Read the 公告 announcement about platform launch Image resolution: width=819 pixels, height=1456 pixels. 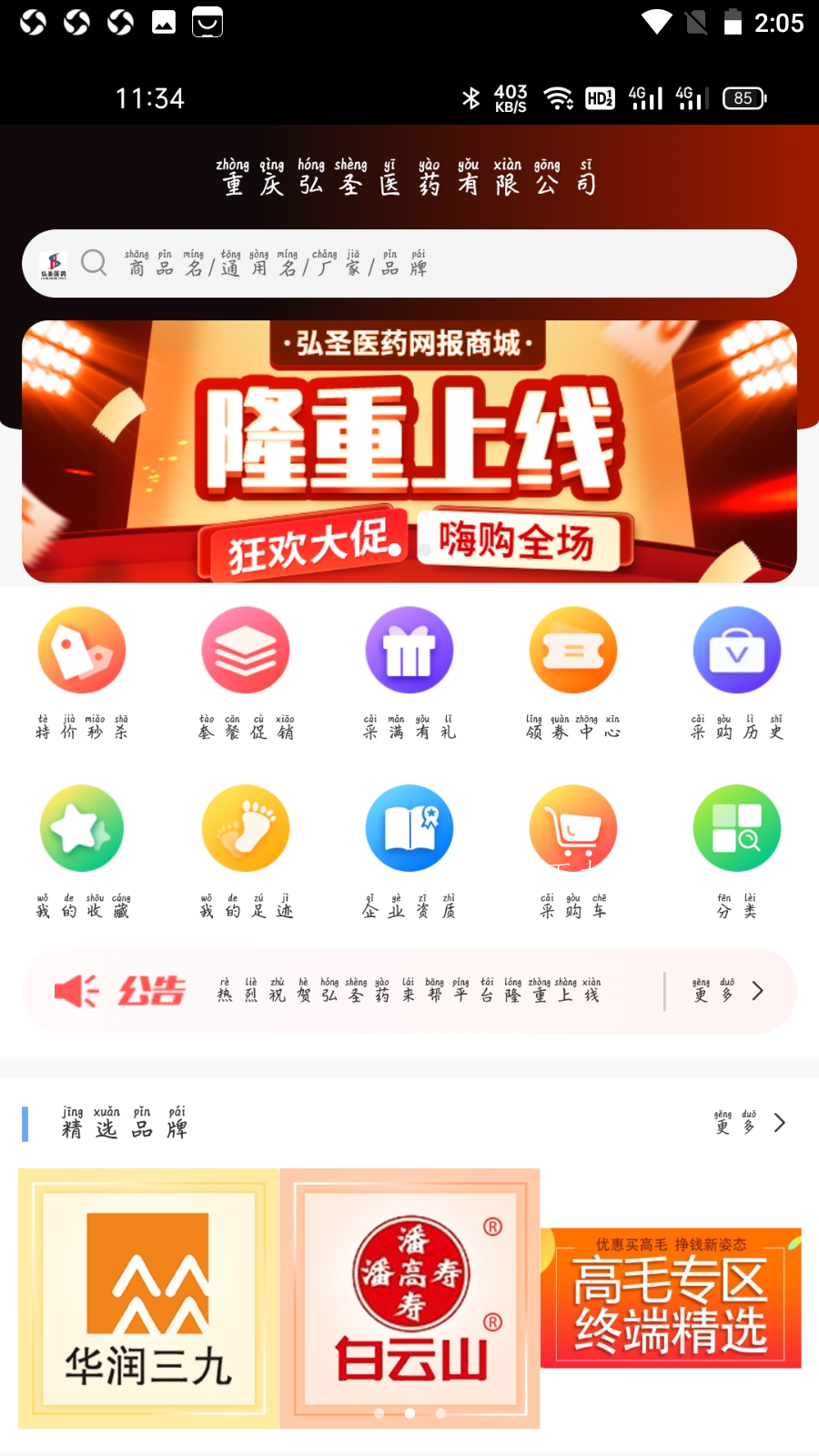(409, 992)
